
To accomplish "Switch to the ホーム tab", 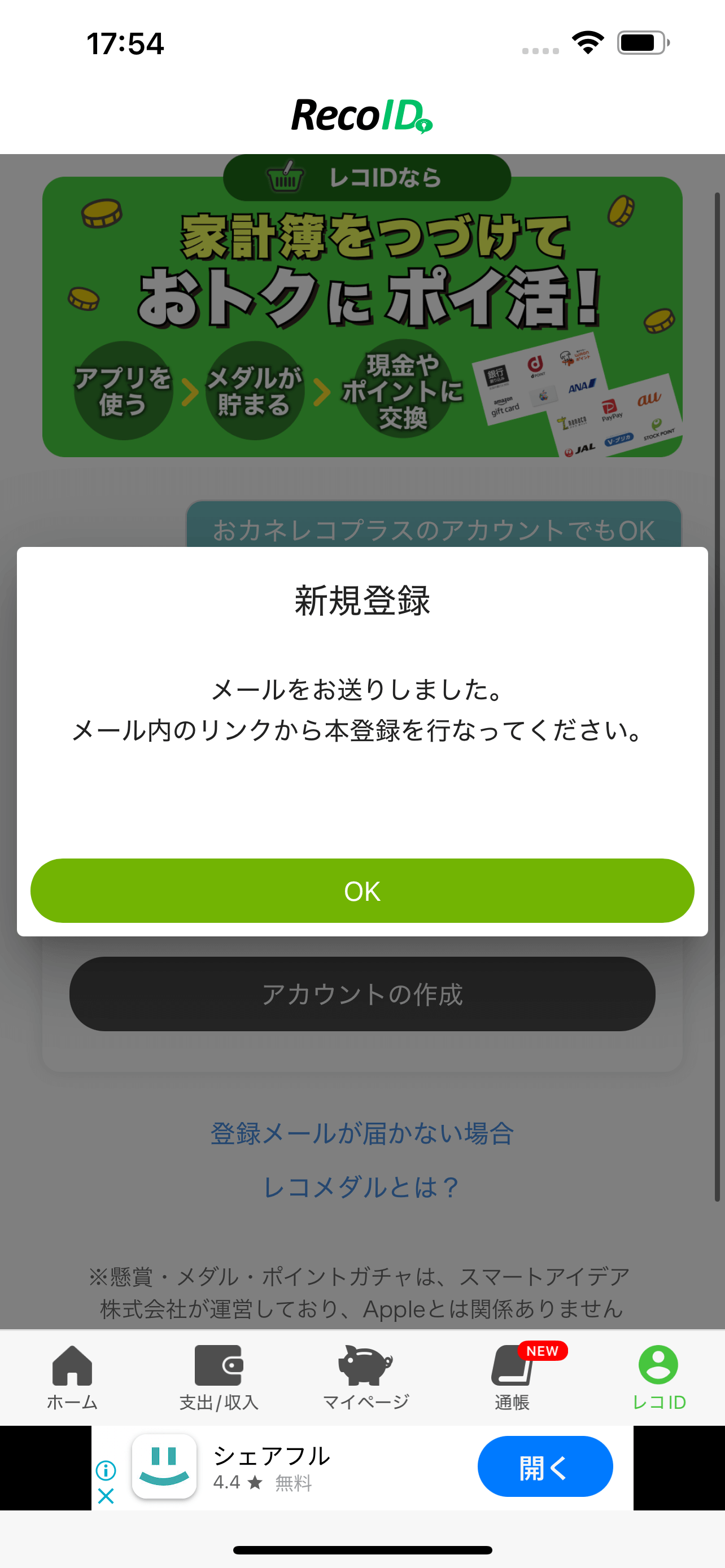I will [72, 1377].
